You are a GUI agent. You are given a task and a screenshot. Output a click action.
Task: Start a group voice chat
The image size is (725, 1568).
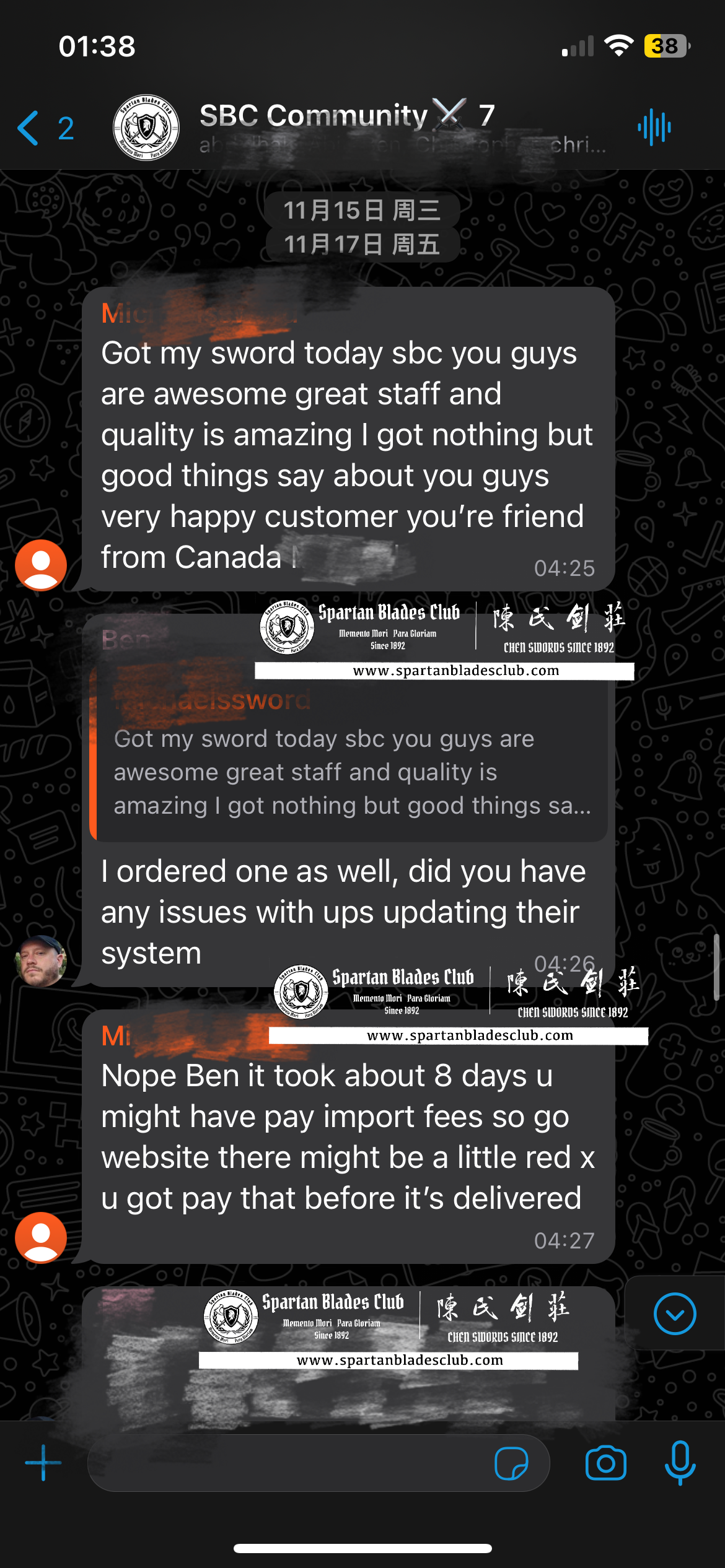pyautogui.click(x=654, y=128)
